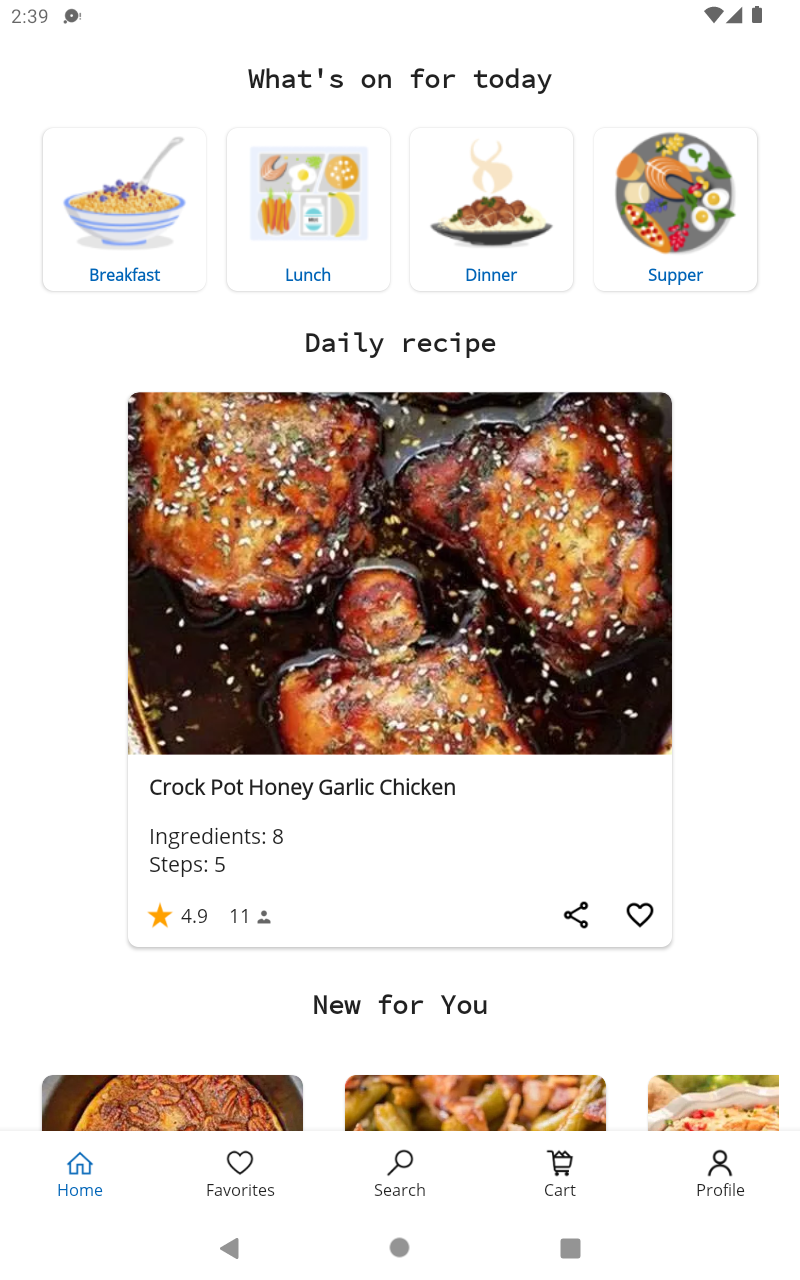Browse Dinner recipes
This screenshot has height=1280, width=800.
[x=491, y=210]
